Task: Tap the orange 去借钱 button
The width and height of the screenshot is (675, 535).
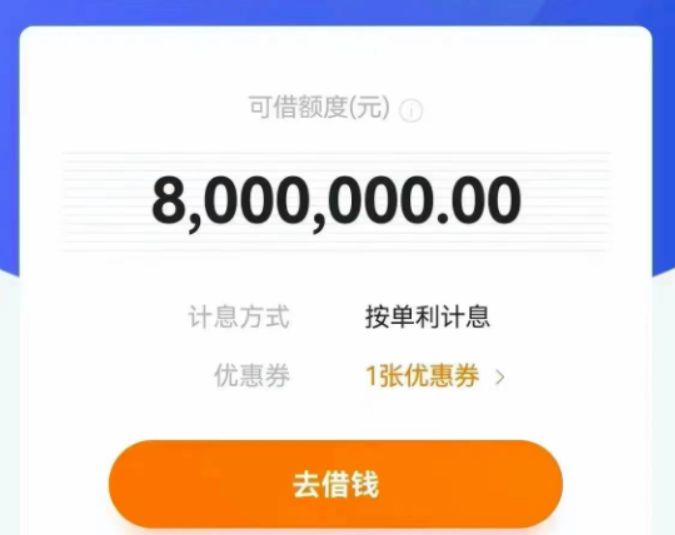Action: pos(335,484)
